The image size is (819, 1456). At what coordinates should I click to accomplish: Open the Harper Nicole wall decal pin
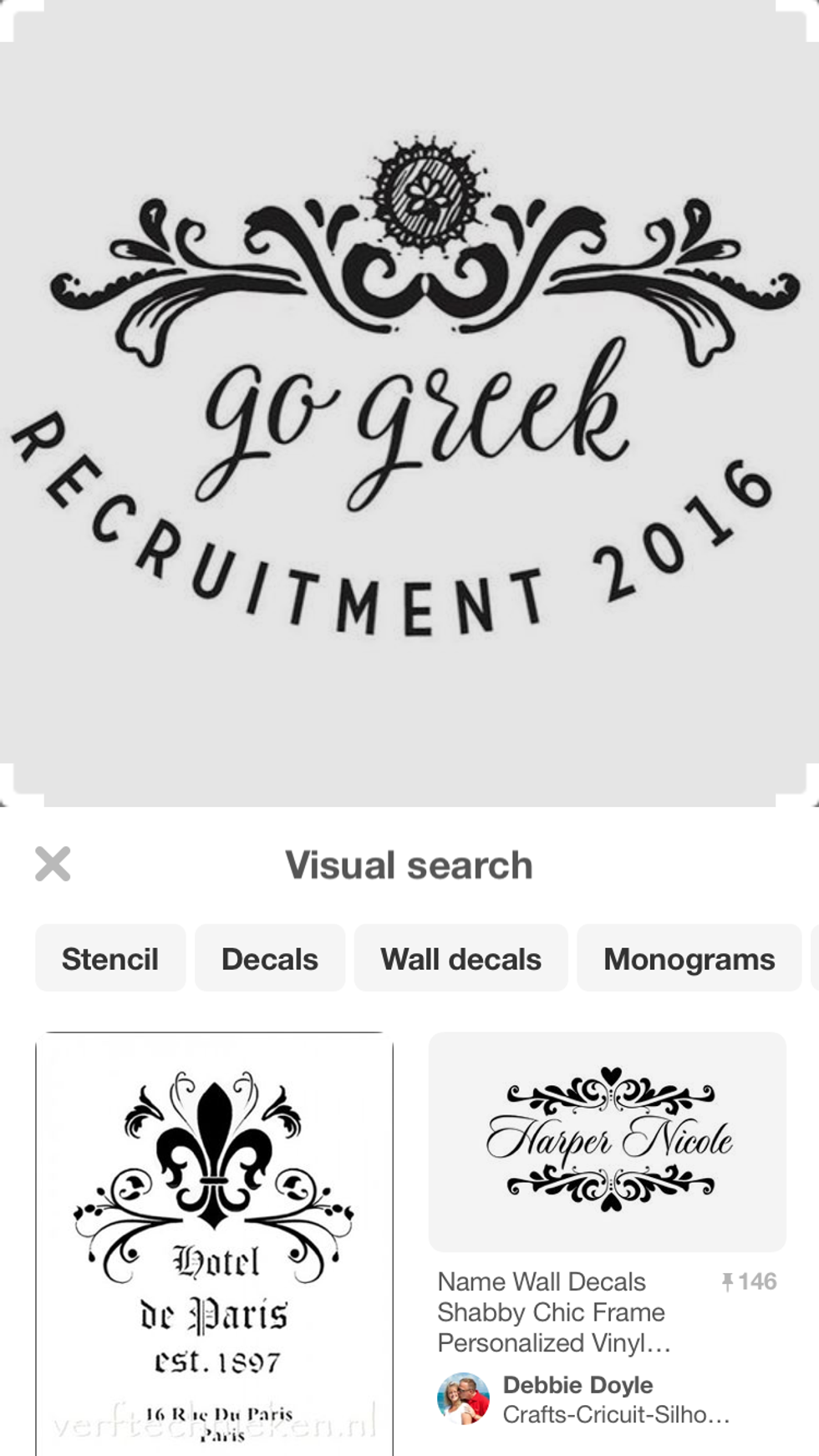(608, 1141)
